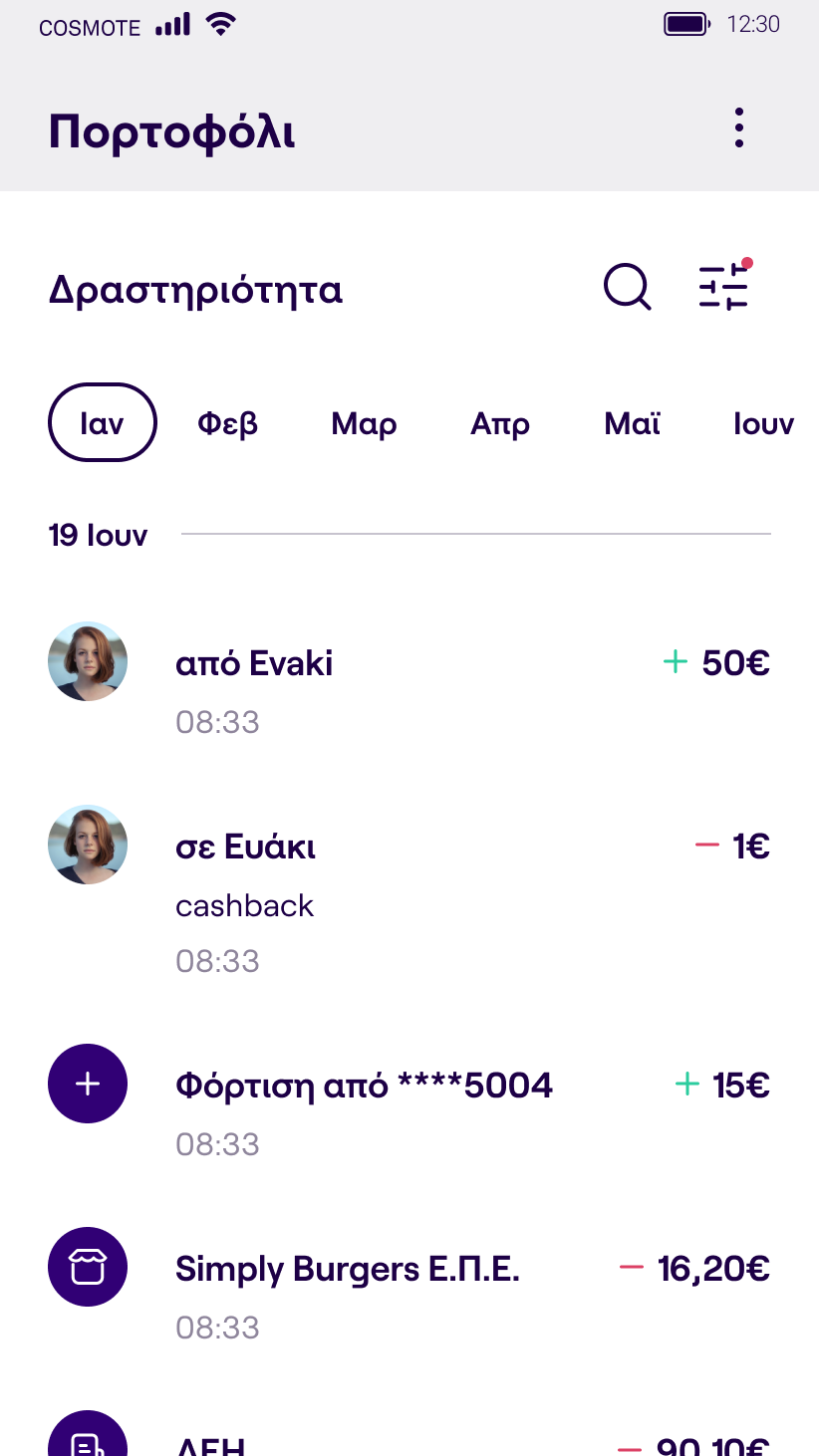This screenshot has height=1456, width=819.
Task: Select the Ιαν month chip
Action: tap(103, 422)
